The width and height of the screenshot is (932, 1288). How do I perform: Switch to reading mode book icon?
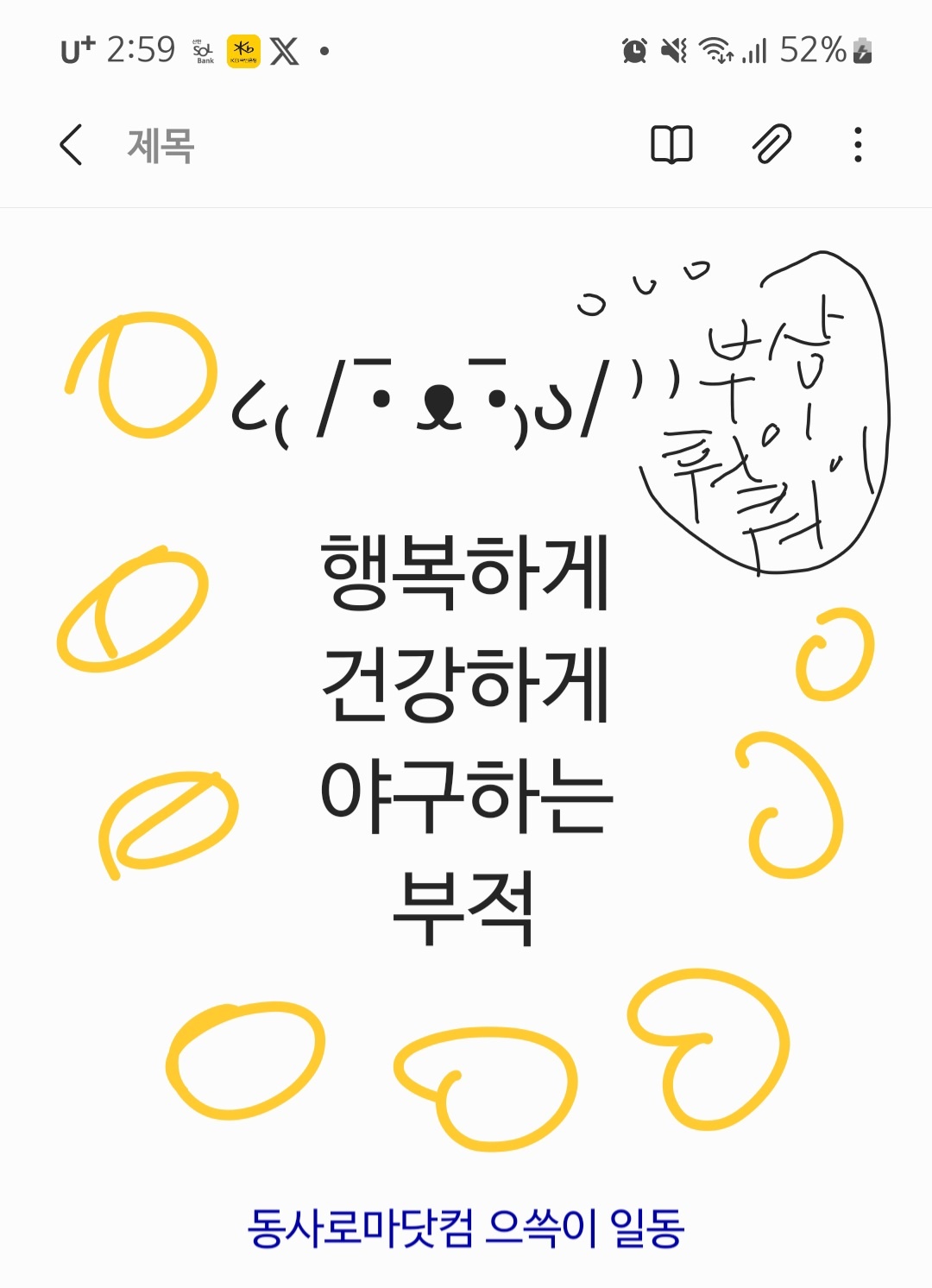click(x=671, y=144)
